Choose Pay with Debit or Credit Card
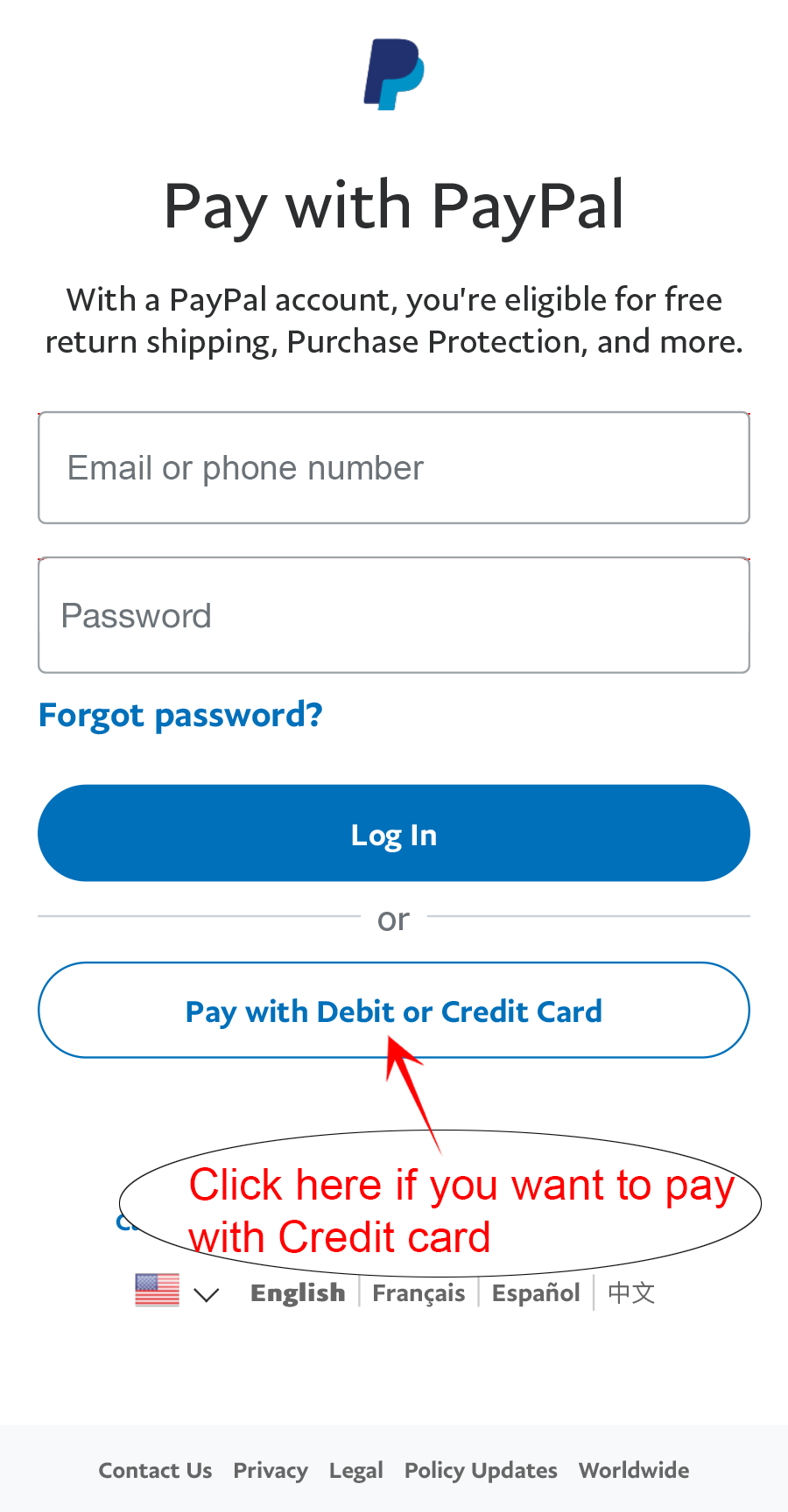 coord(394,1011)
